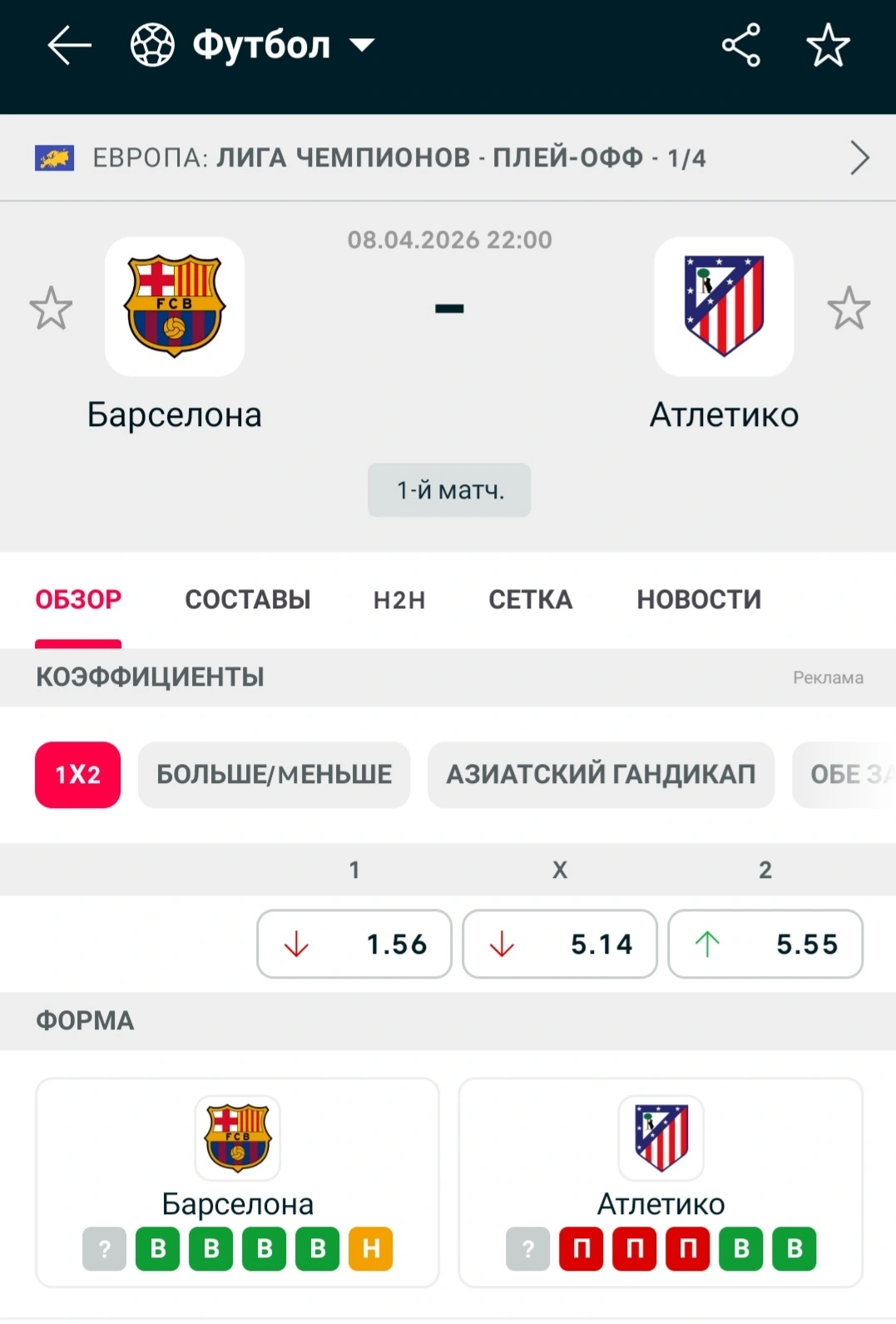Open Атлетико team page from header logo
This screenshot has height=1324, width=896.
pos(723,307)
